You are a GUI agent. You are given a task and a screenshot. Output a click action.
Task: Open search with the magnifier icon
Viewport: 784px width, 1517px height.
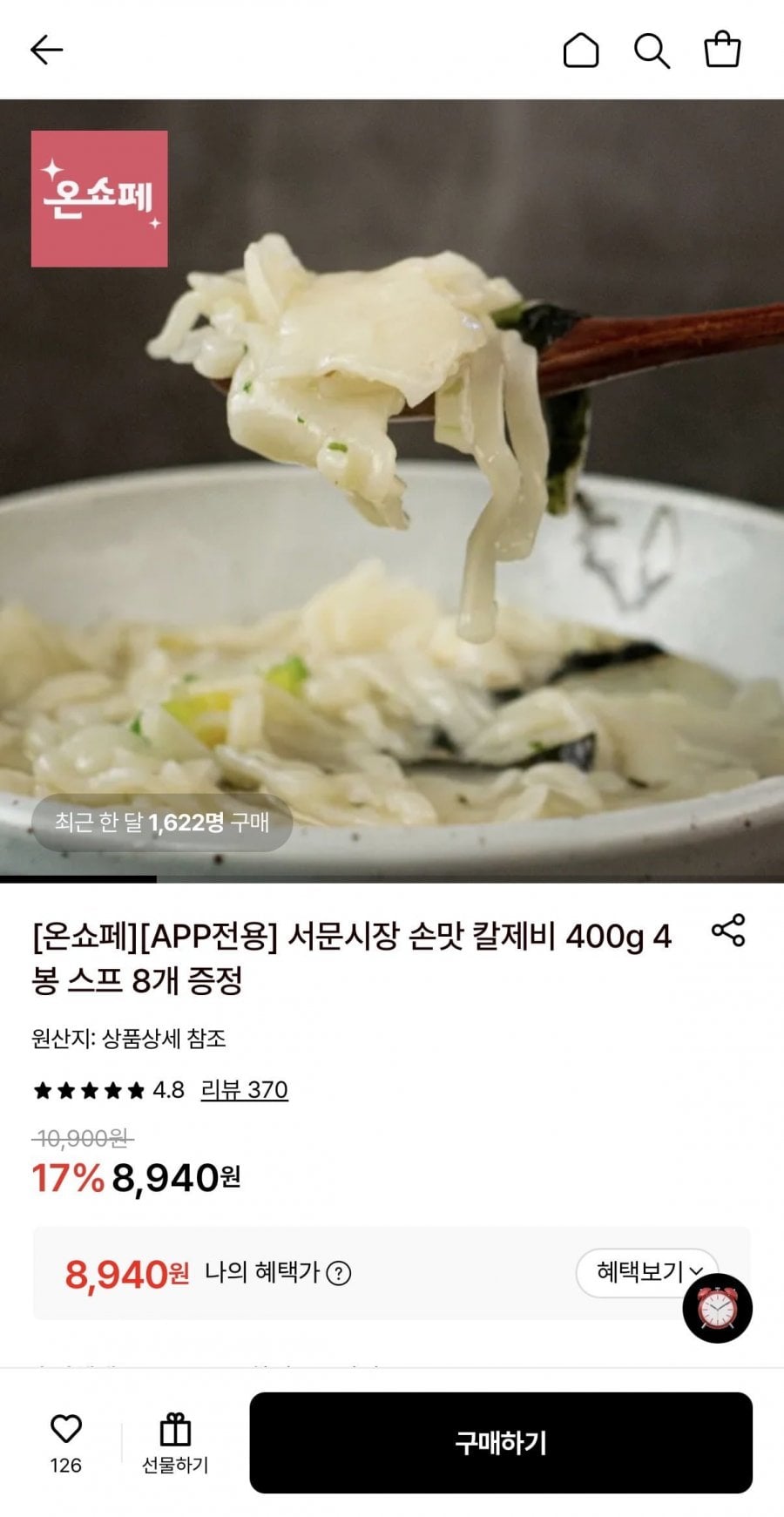click(652, 50)
